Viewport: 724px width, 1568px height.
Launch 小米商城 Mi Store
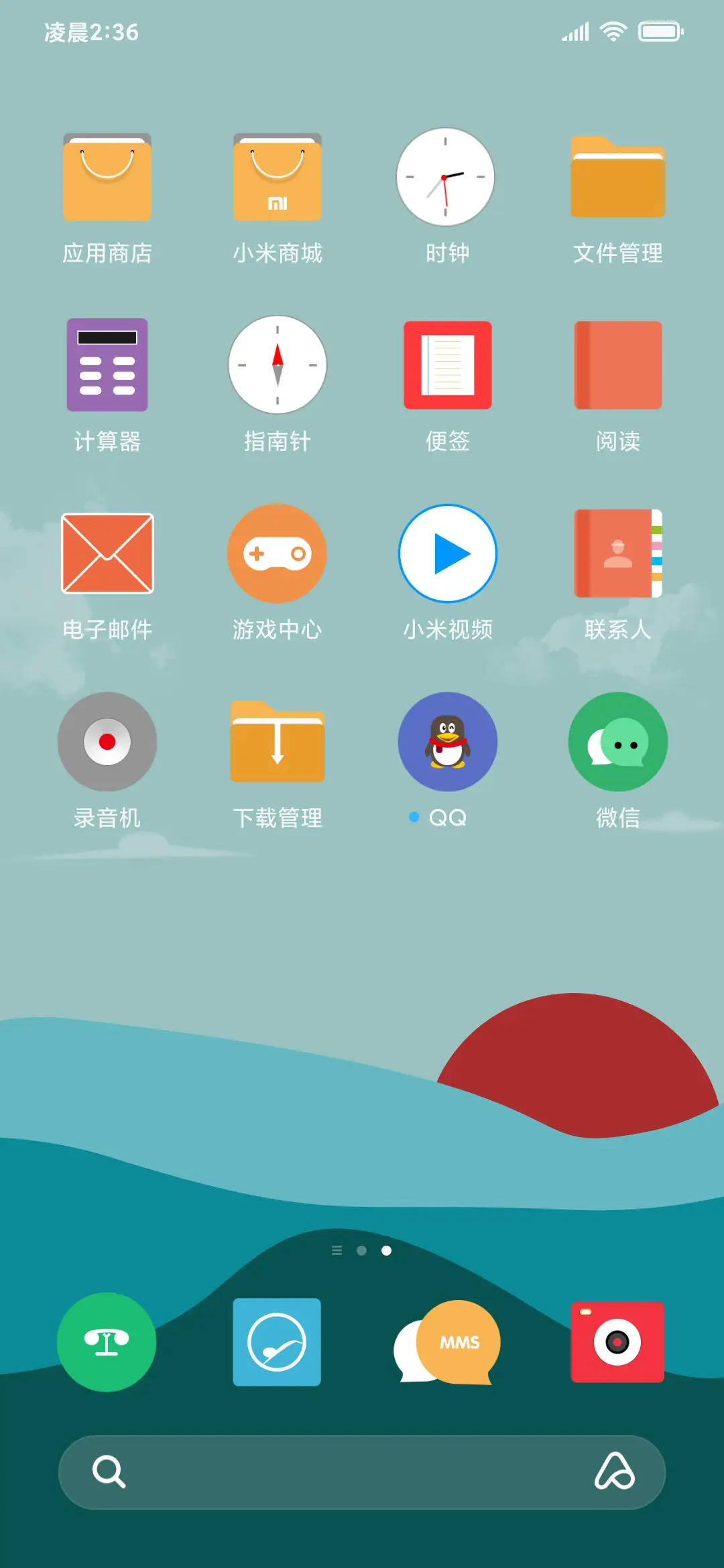click(x=278, y=177)
